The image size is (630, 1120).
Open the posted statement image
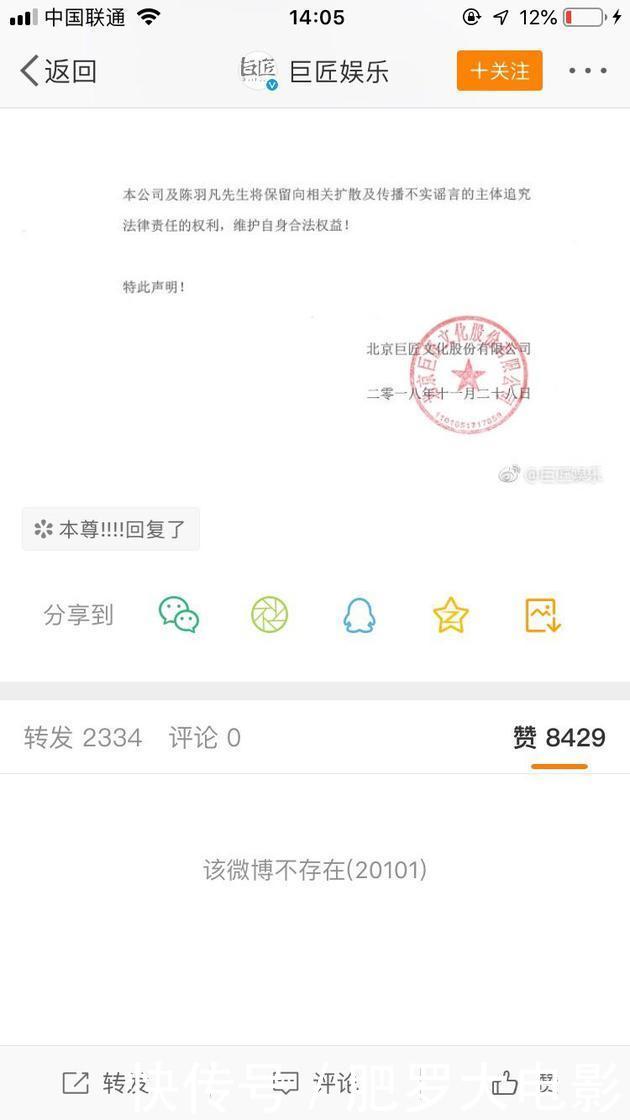315,300
